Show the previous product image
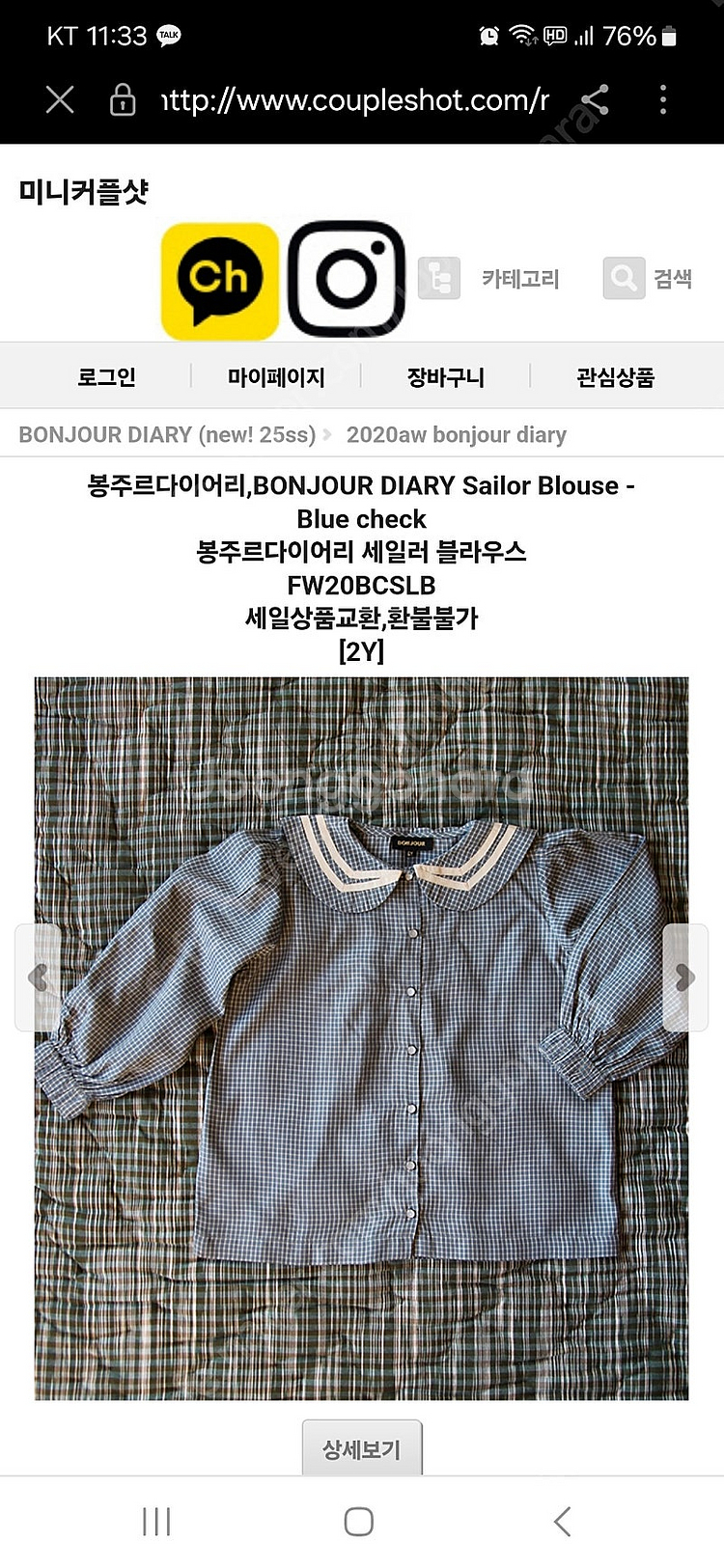 [38, 977]
